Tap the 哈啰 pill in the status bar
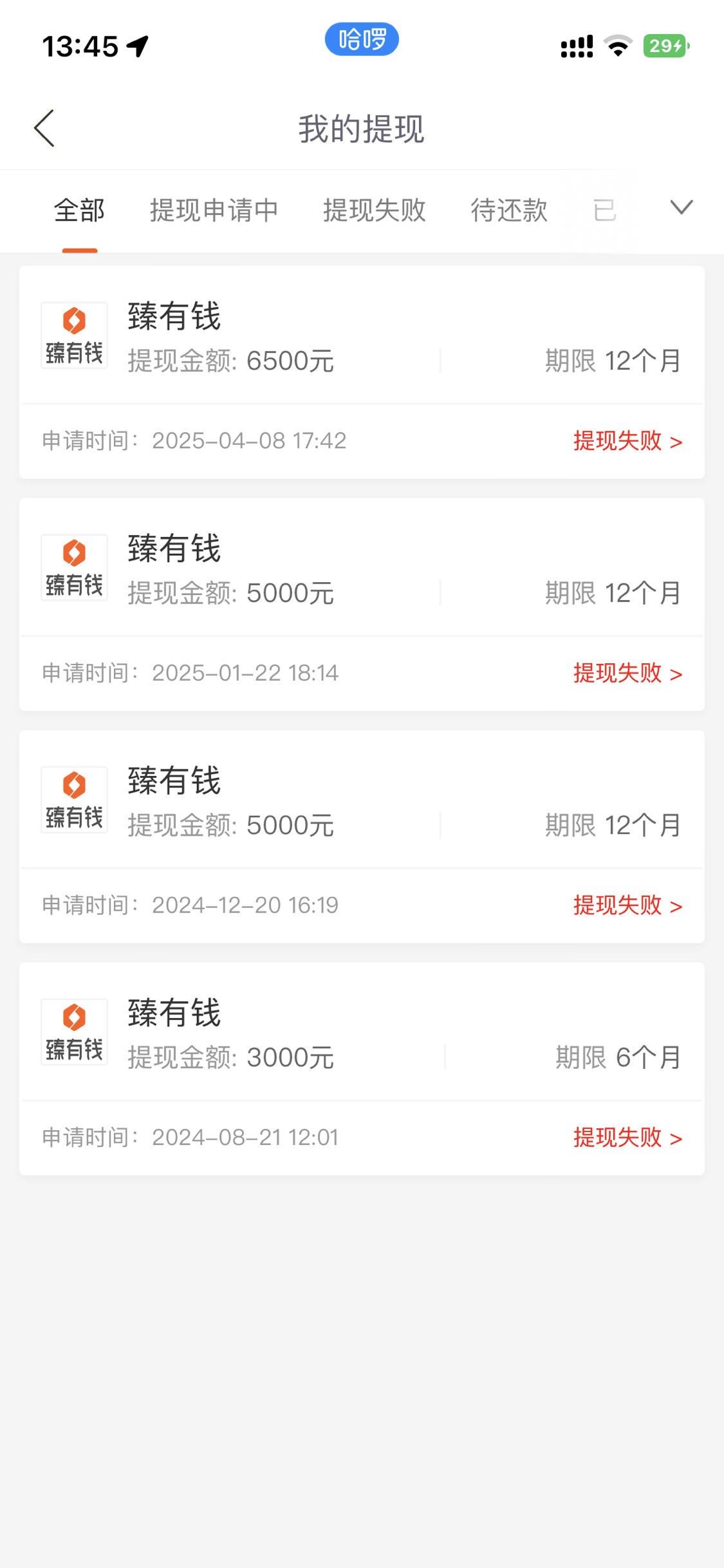724x1568 pixels. point(362,39)
